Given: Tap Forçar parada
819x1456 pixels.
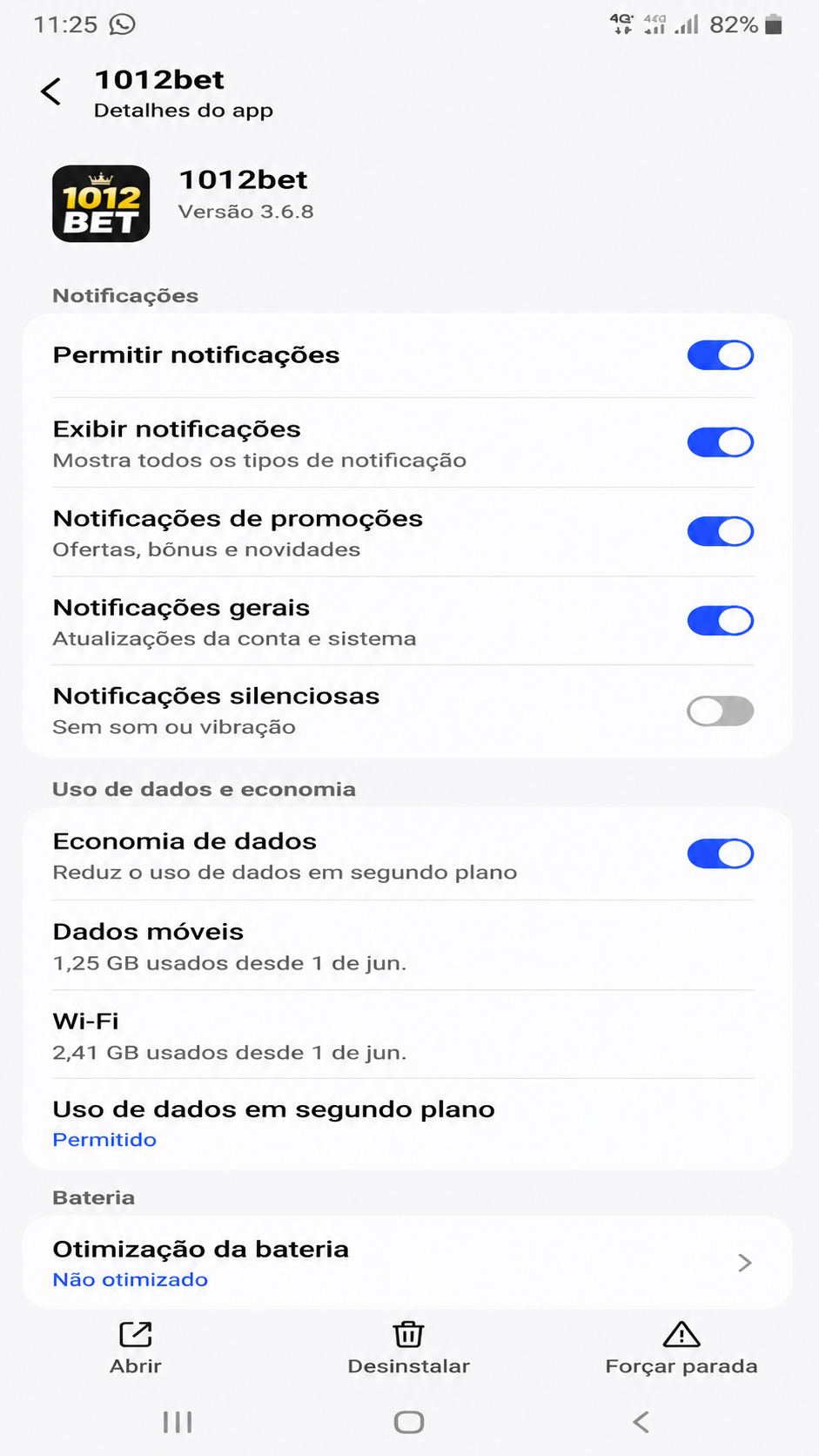Looking at the screenshot, I should 681,1348.
